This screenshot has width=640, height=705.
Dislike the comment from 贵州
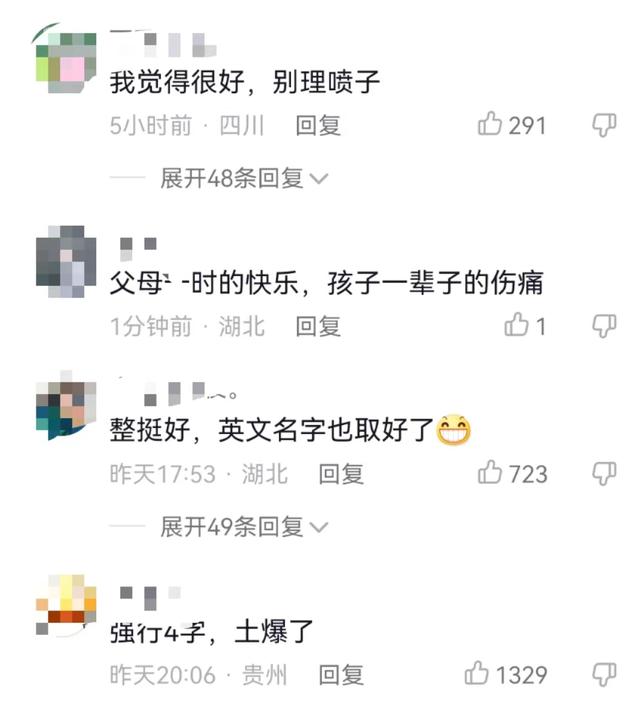pyautogui.click(x=604, y=674)
